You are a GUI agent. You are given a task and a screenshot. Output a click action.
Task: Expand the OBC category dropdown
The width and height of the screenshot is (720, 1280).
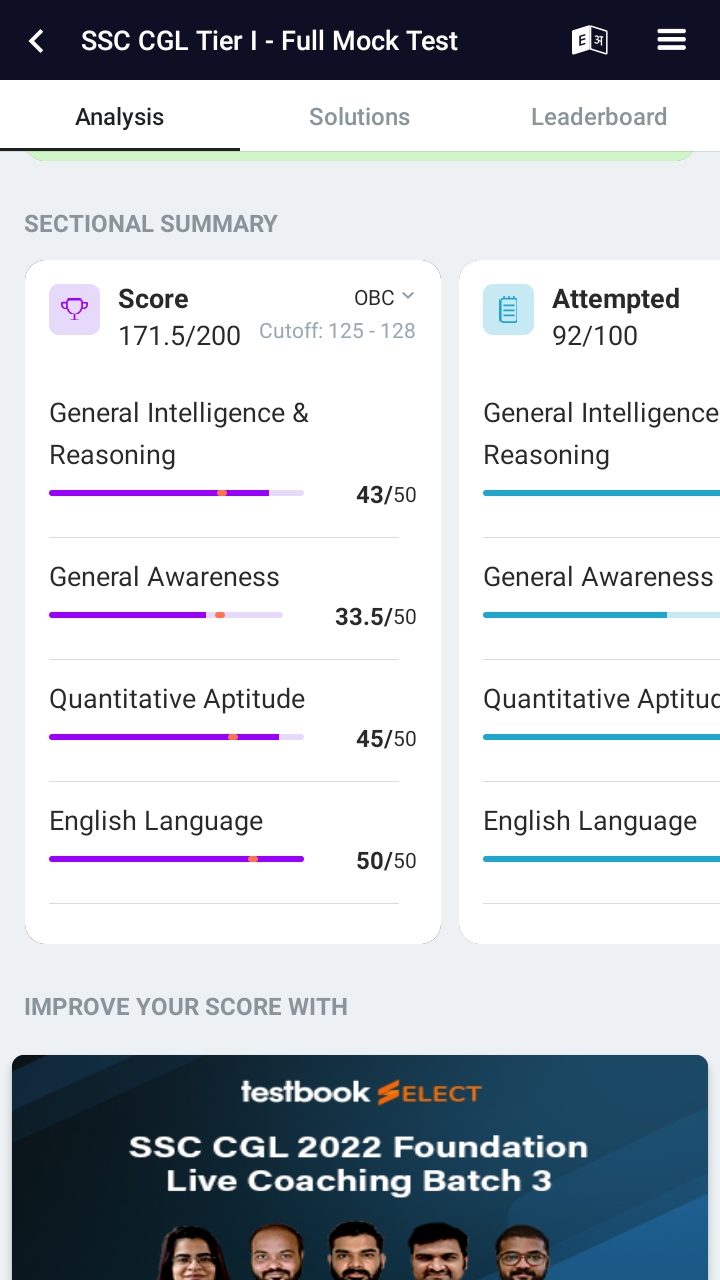click(384, 298)
